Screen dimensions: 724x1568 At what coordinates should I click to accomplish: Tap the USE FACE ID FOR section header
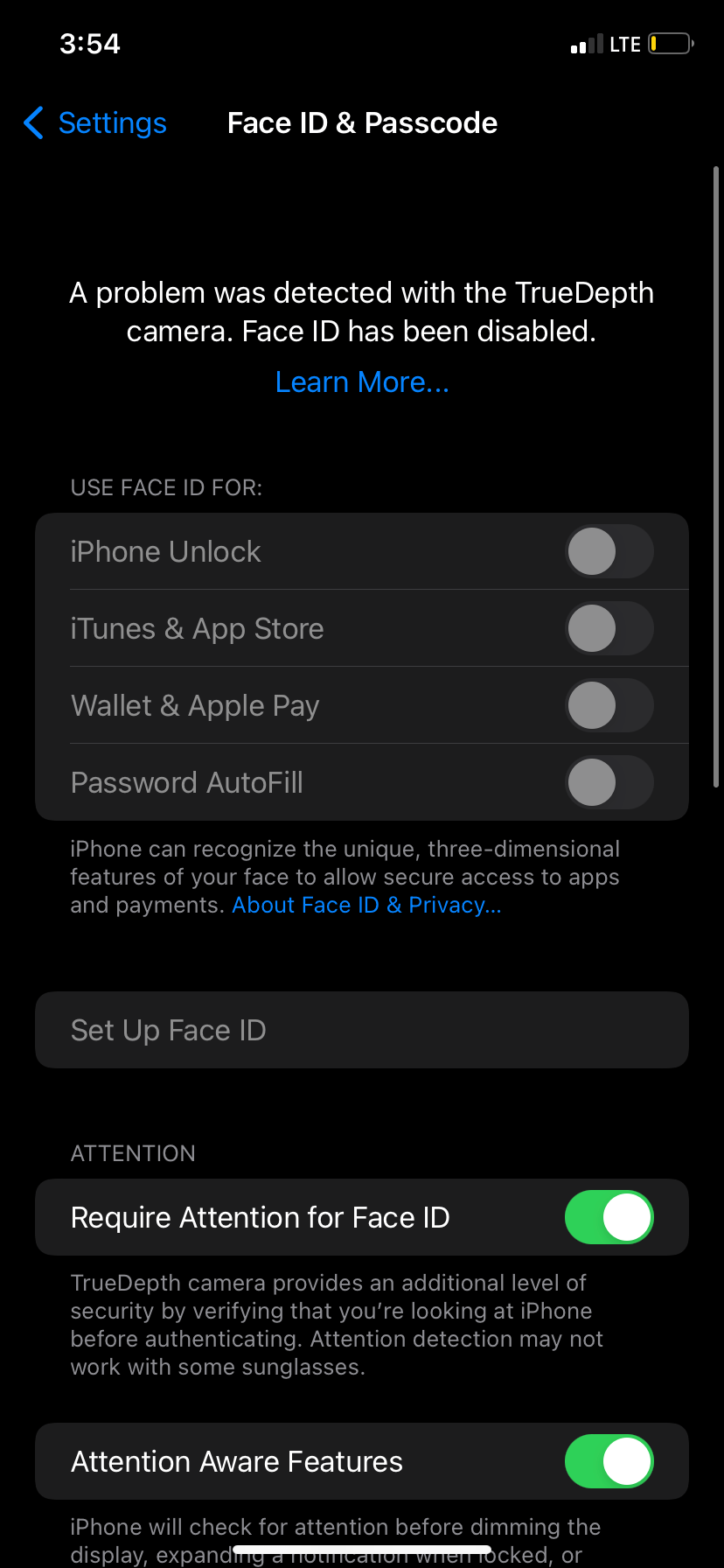click(x=165, y=487)
